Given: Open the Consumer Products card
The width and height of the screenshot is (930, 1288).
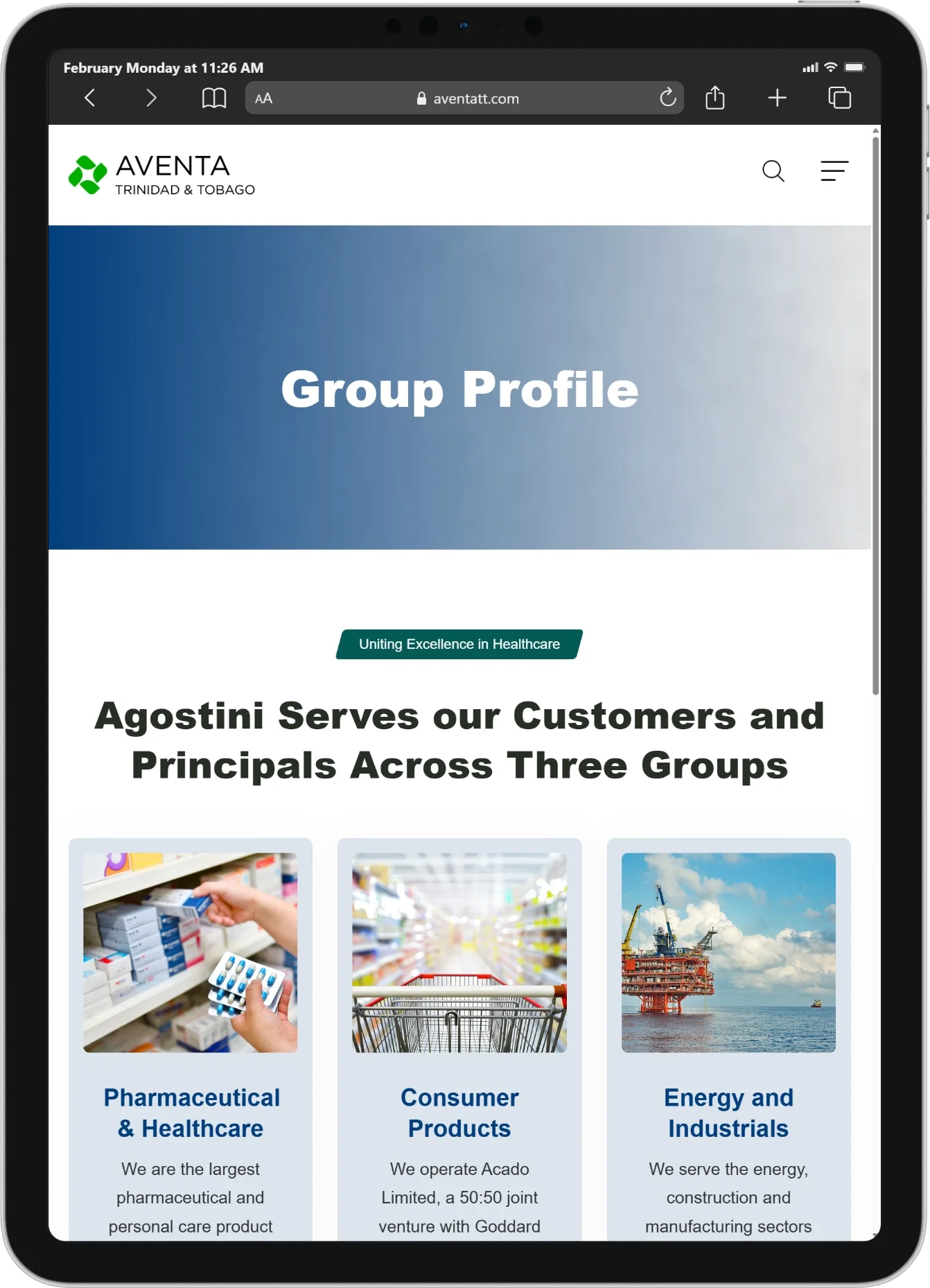Looking at the screenshot, I should [x=459, y=1113].
